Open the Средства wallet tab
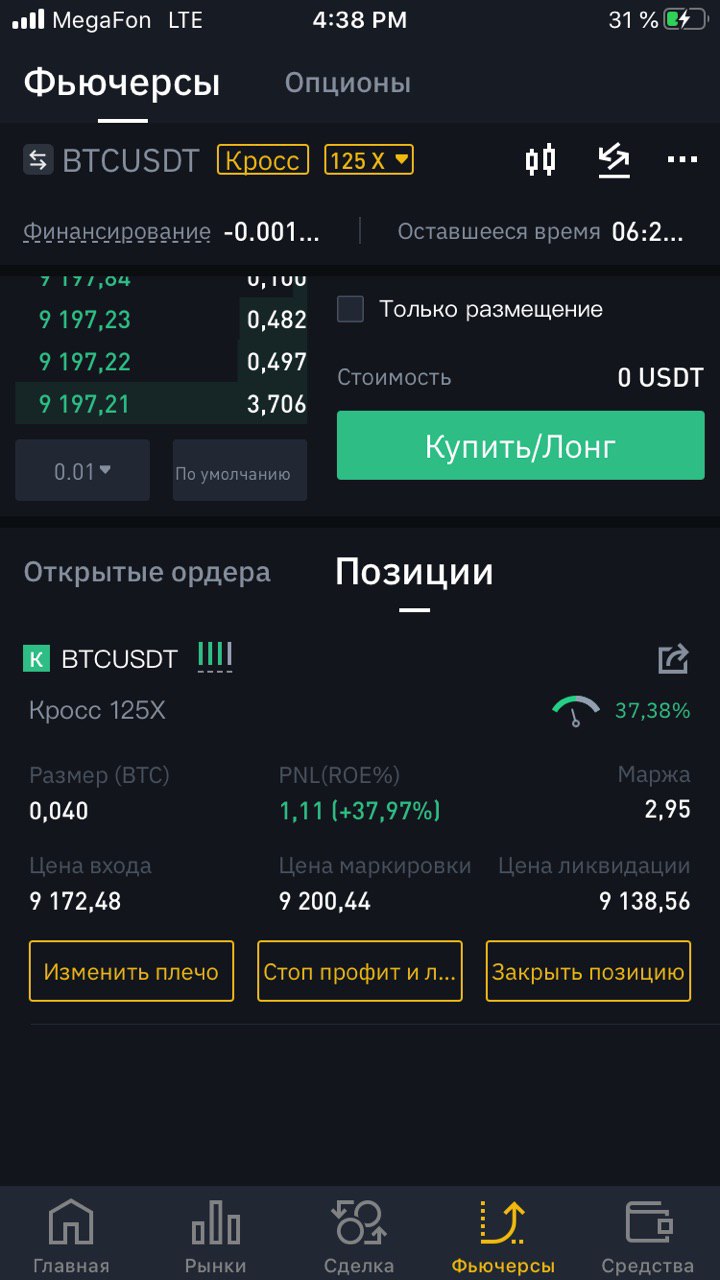Screen dimensions: 720x1280 click(647, 1236)
